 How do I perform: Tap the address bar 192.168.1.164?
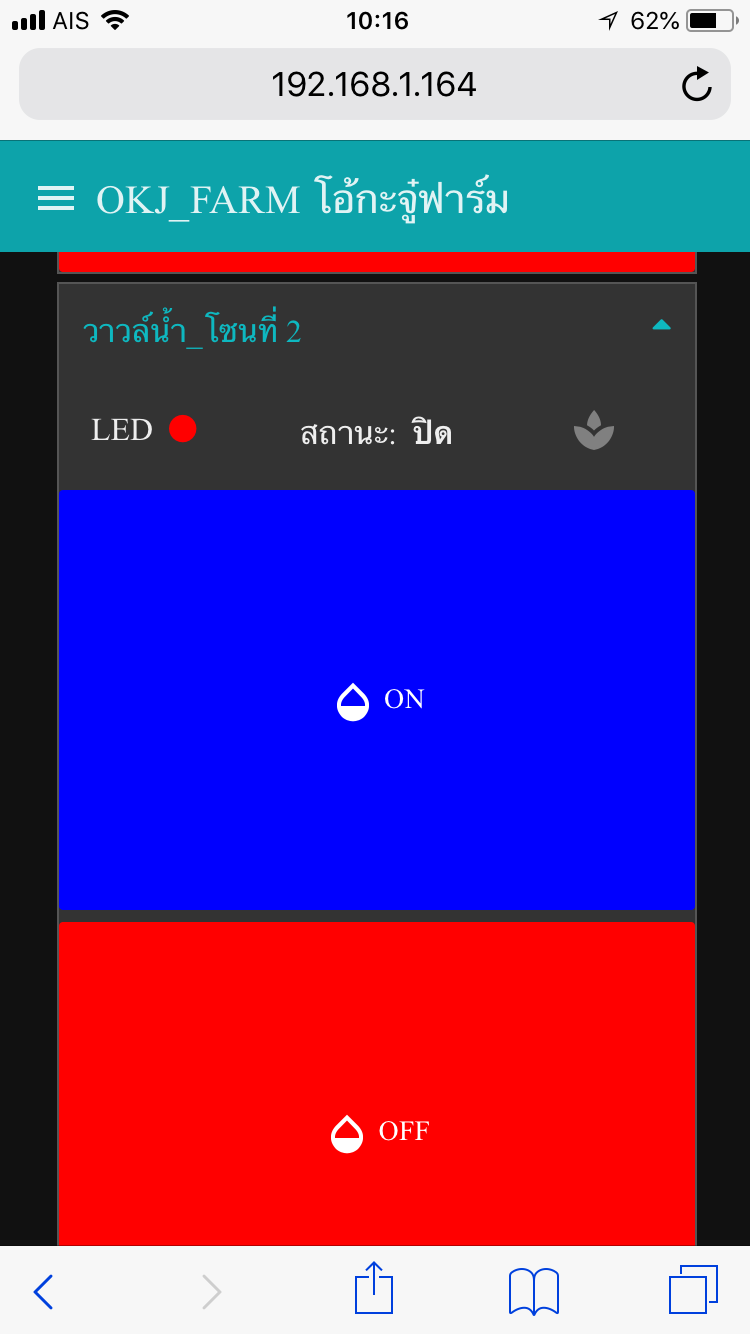374,84
